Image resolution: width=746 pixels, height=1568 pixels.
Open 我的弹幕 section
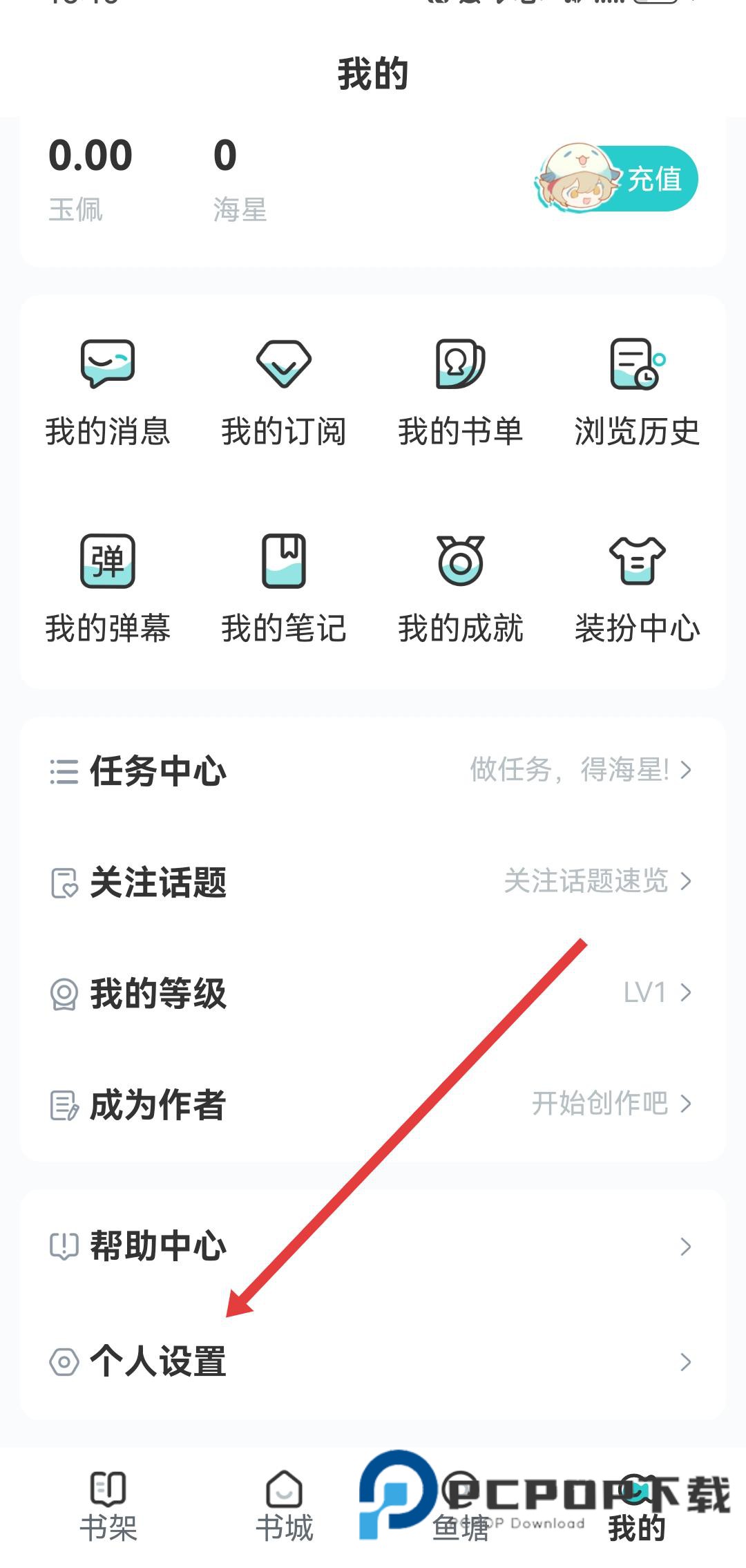[108, 589]
